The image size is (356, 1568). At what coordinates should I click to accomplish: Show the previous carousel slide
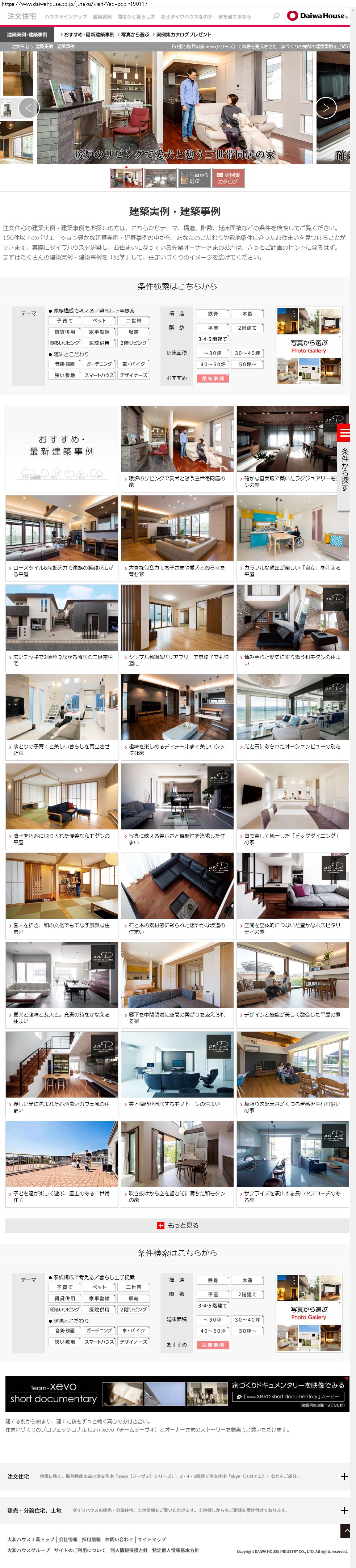[x=29, y=108]
